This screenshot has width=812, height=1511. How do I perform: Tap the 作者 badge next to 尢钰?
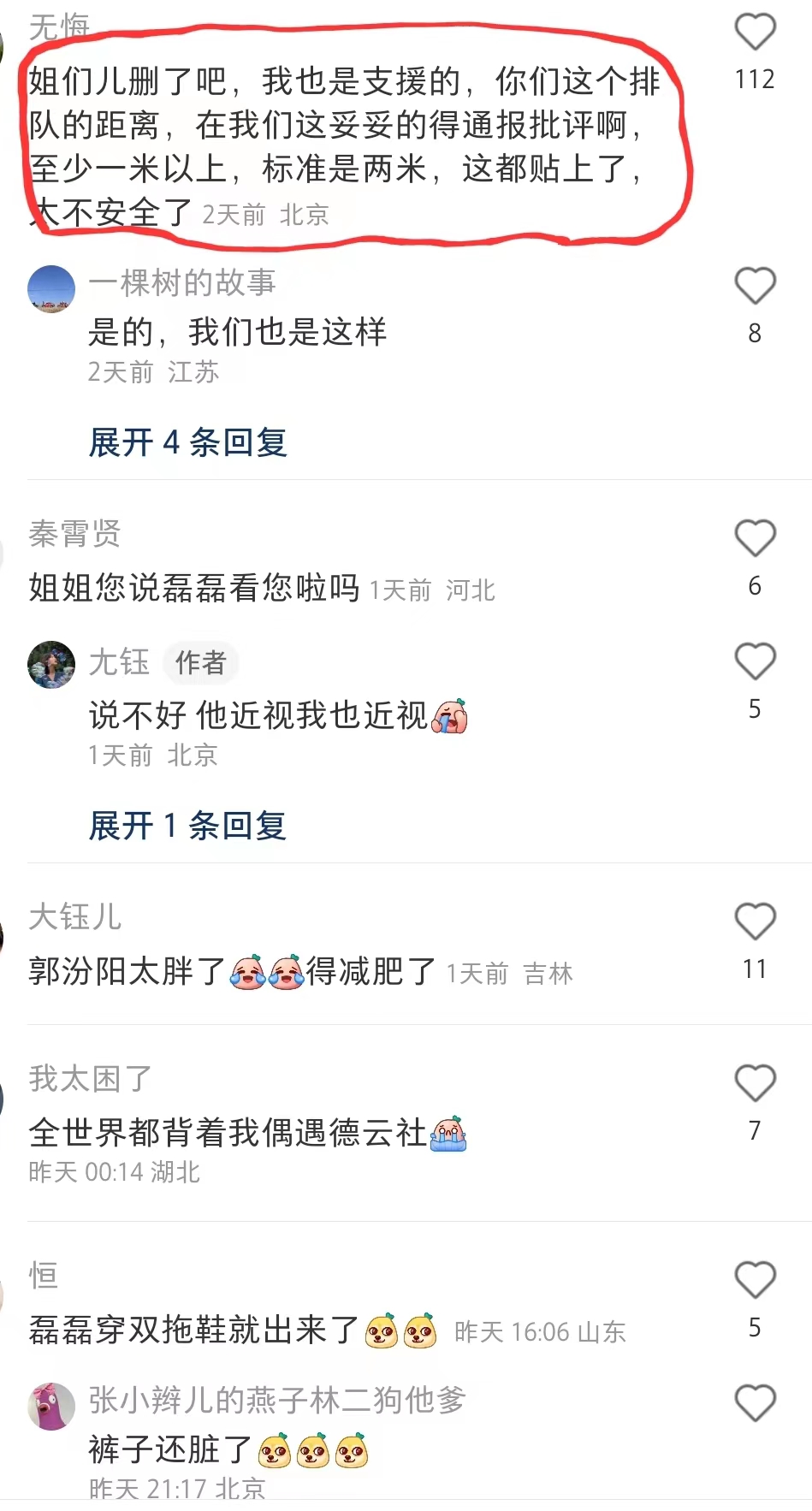point(200,662)
